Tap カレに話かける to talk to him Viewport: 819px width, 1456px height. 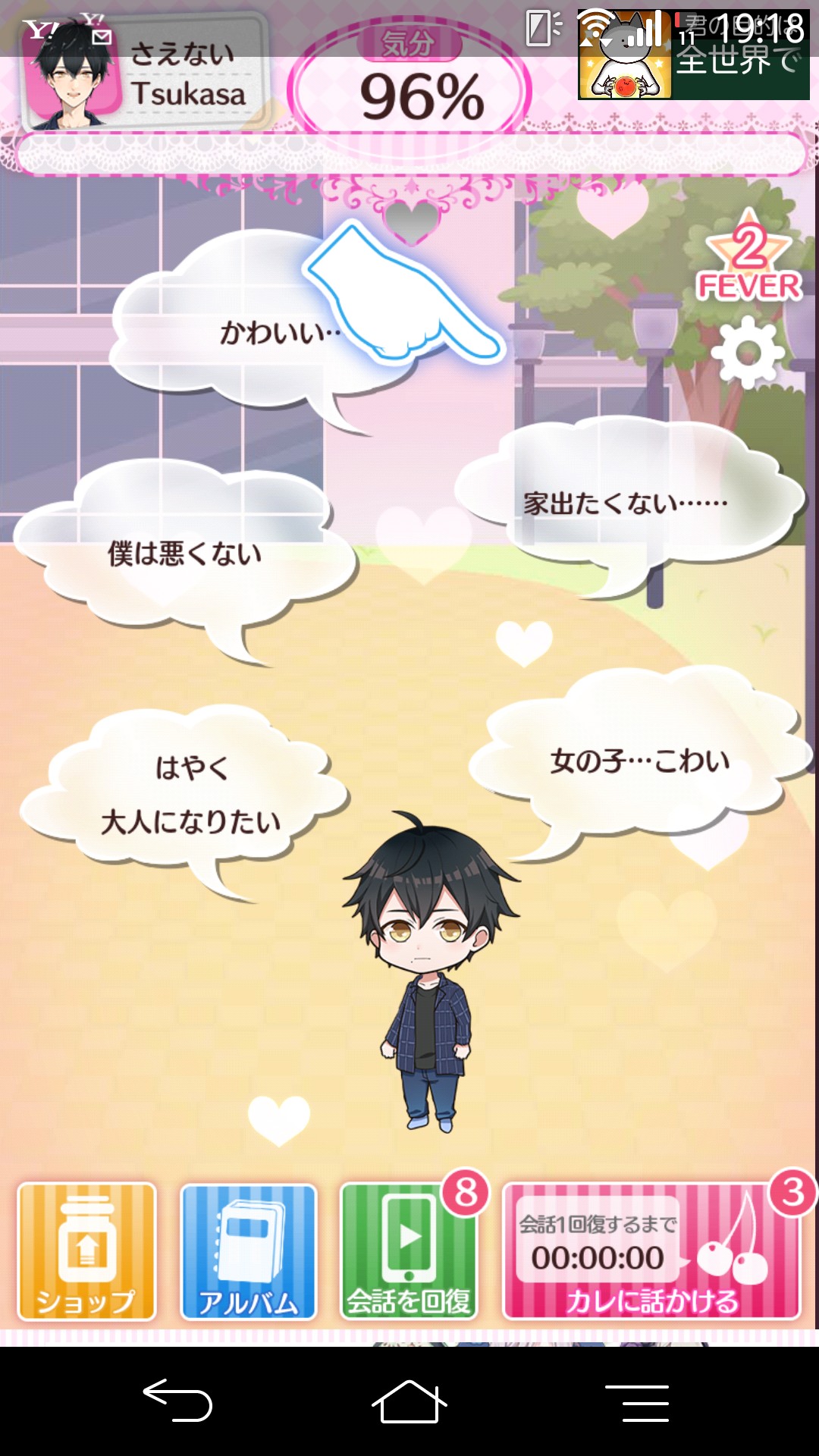(652, 1253)
